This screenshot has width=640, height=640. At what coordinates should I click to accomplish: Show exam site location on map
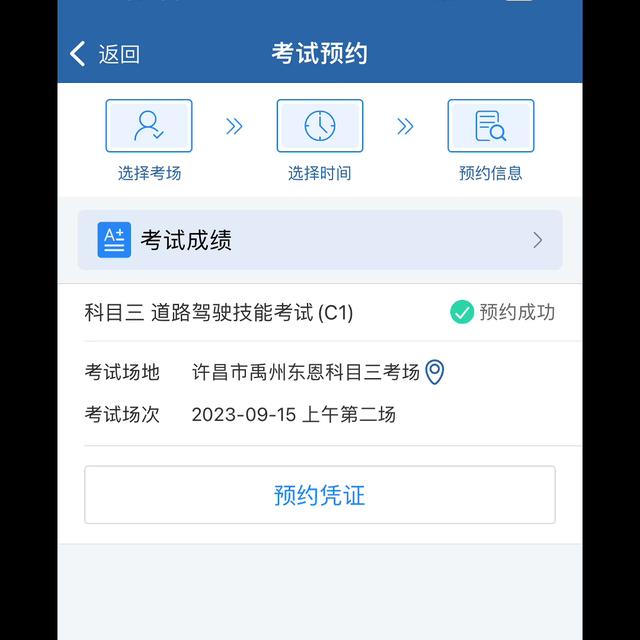tap(435, 372)
